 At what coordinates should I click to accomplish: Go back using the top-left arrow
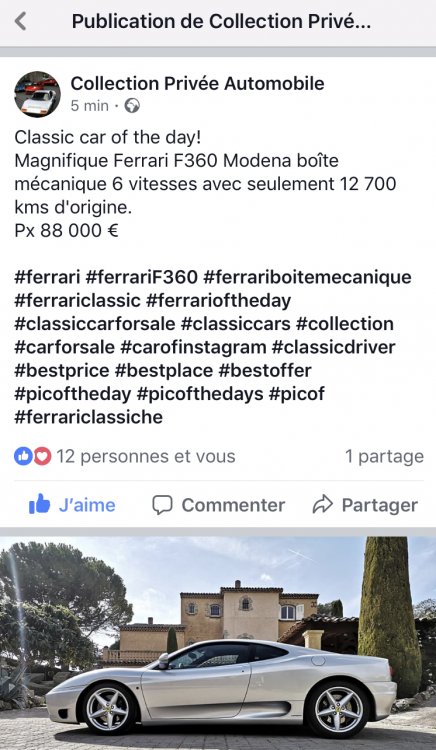pyautogui.click(x=20, y=22)
